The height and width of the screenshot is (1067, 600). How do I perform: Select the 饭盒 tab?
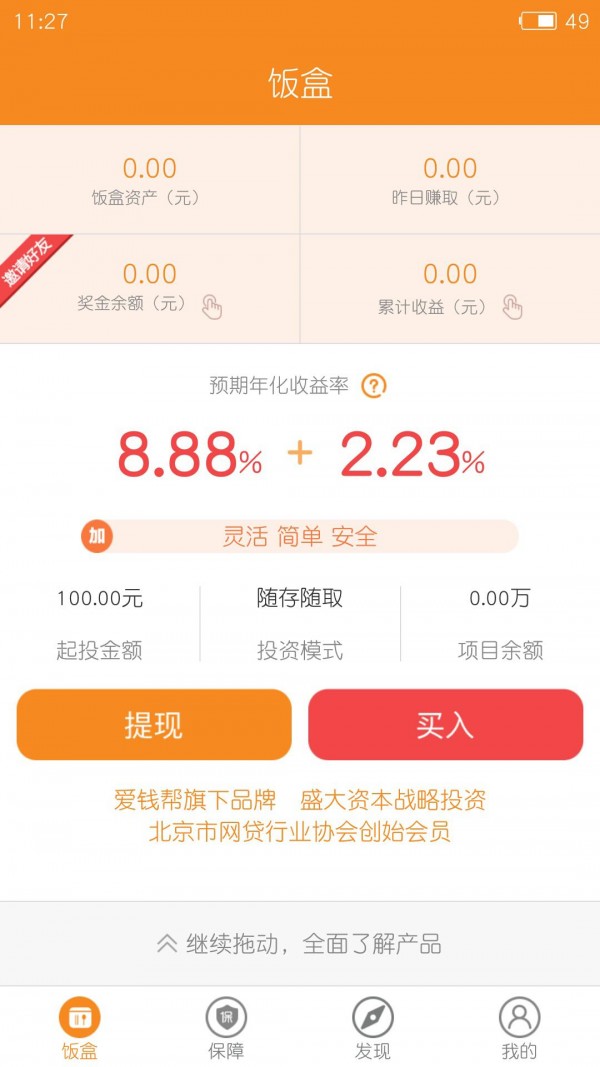point(80,1029)
